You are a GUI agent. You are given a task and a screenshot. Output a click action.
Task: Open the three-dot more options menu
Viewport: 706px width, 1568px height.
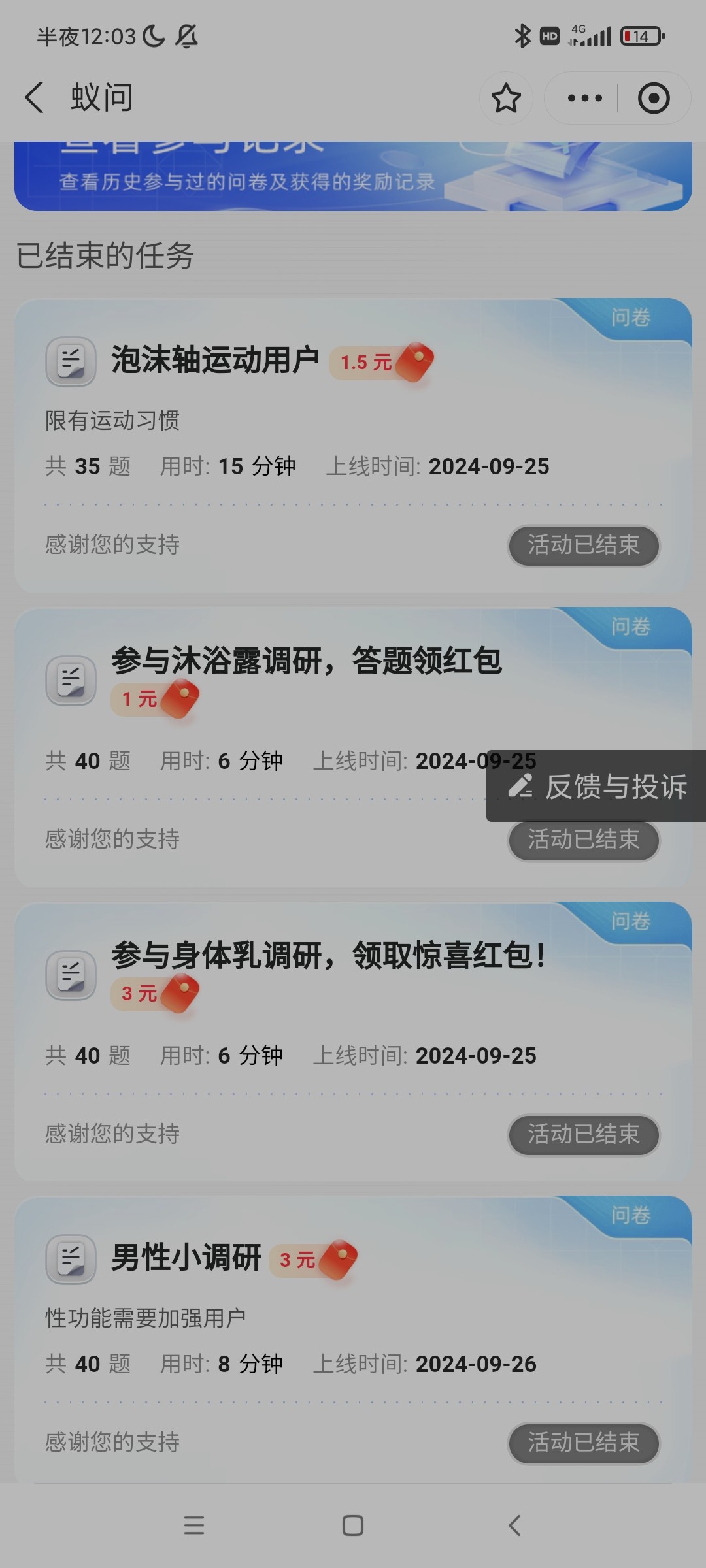(x=584, y=98)
